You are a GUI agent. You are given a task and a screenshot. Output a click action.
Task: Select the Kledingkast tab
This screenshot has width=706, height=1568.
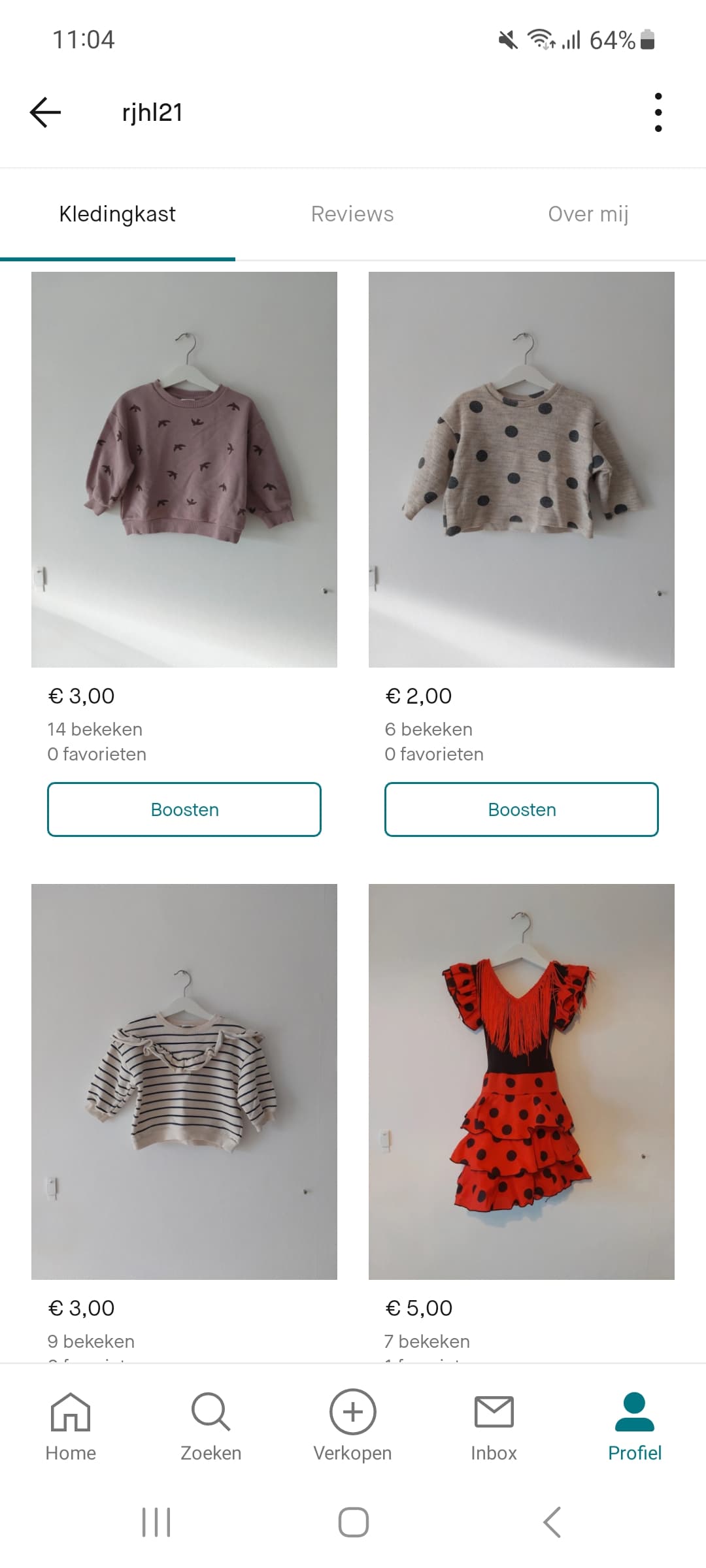click(118, 214)
